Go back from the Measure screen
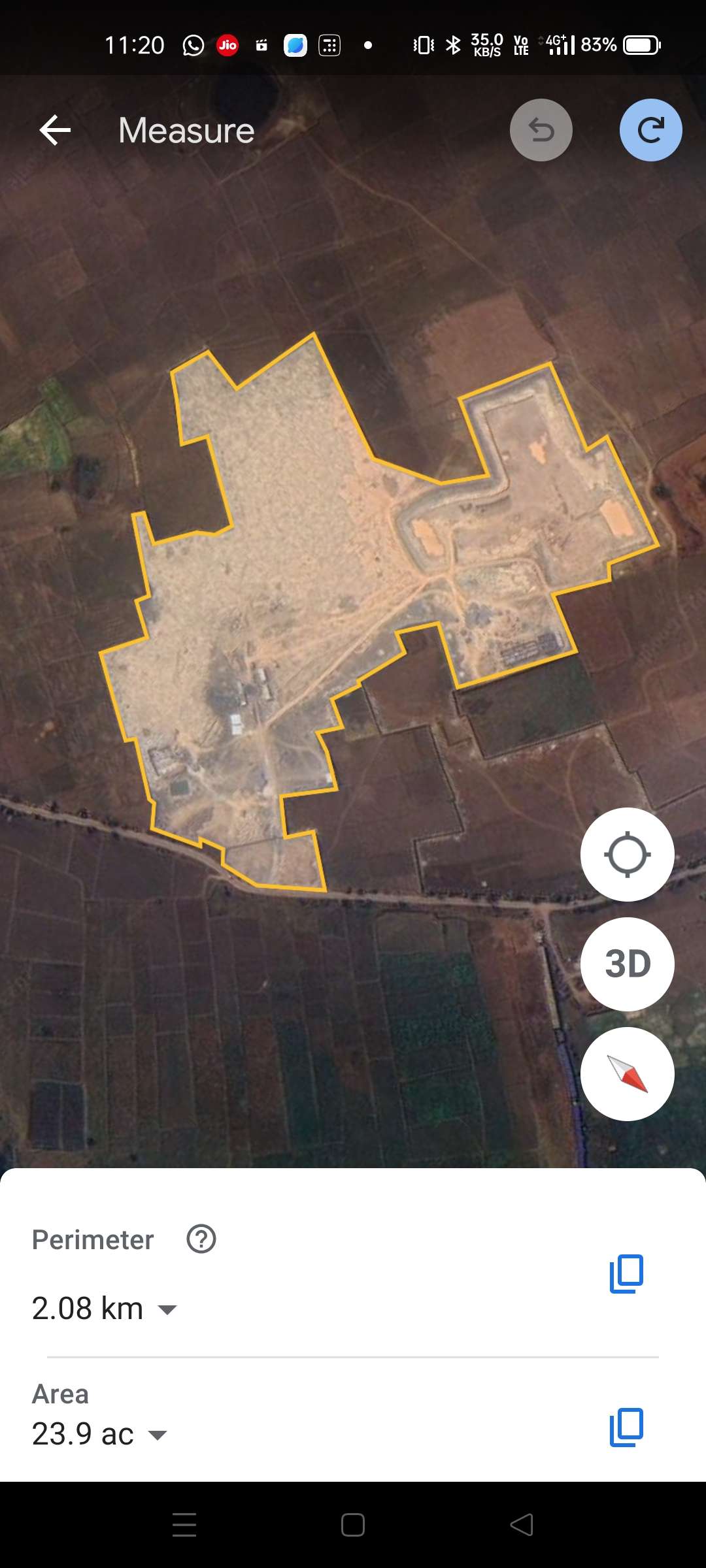This screenshot has height=1568, width=706. [x=55, y=130]
